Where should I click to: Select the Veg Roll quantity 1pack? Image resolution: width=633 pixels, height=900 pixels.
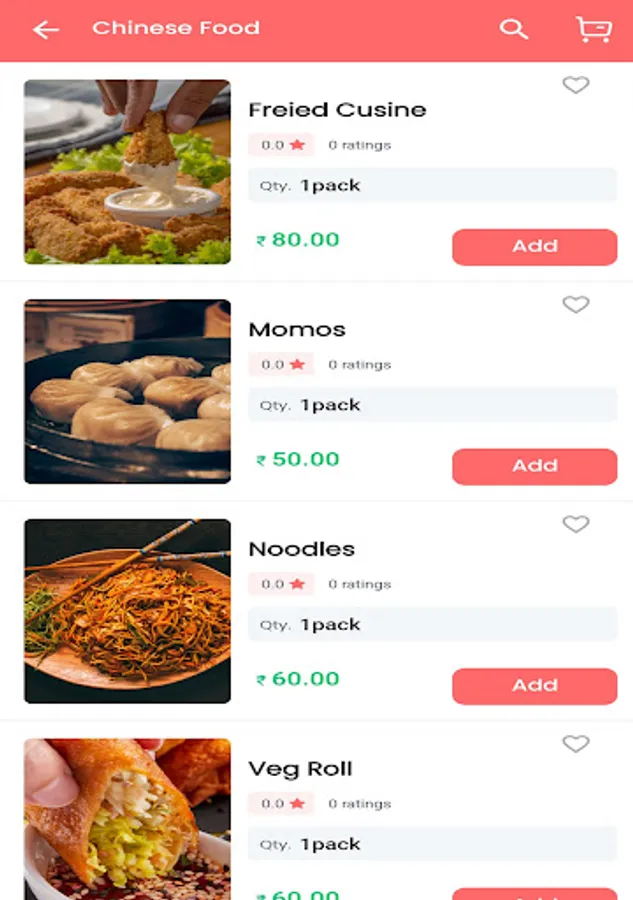(432, 844)
